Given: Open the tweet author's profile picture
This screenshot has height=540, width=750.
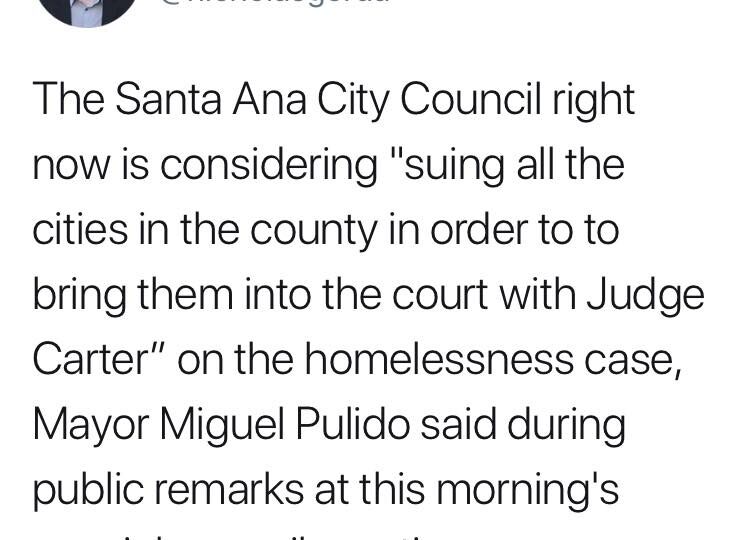Looking at the screenshot, I should pos(88,10).
